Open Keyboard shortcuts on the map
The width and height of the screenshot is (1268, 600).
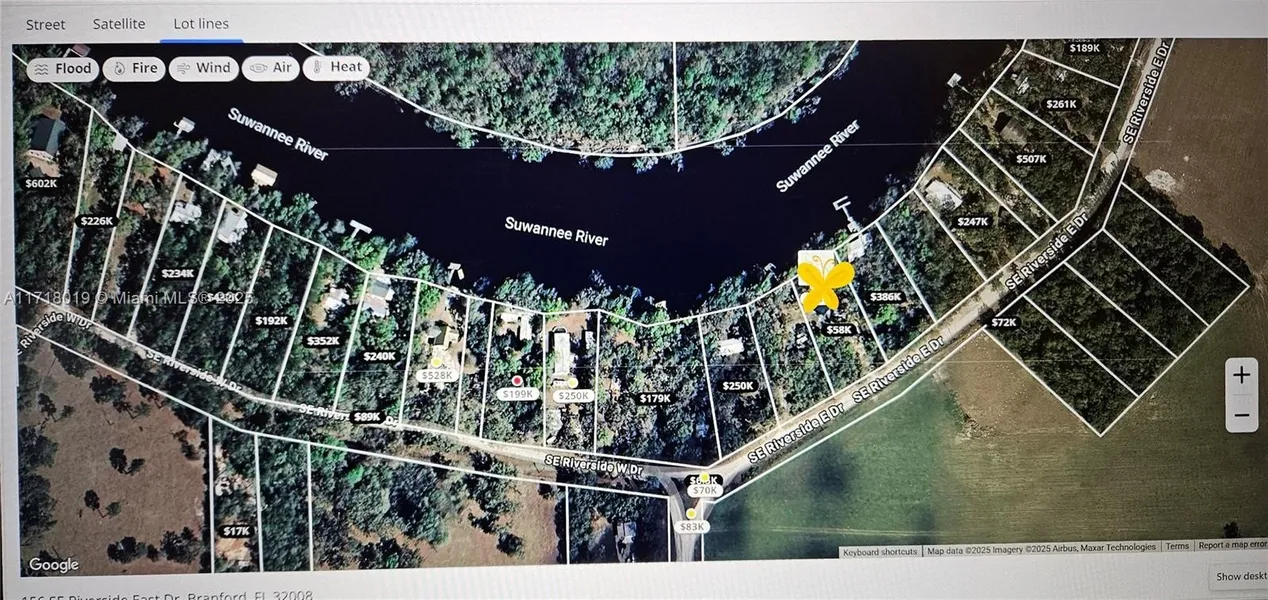(880, 551)
